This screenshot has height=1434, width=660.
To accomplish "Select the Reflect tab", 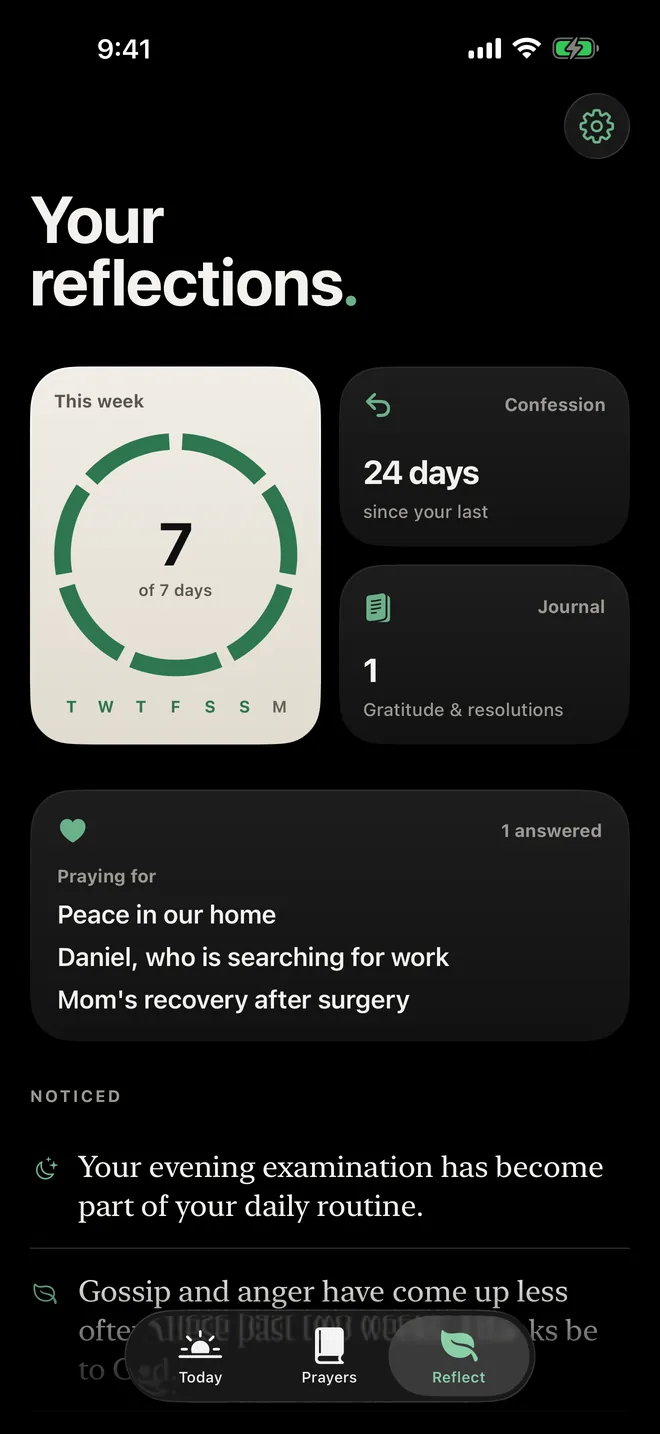I will [459, 1357].
